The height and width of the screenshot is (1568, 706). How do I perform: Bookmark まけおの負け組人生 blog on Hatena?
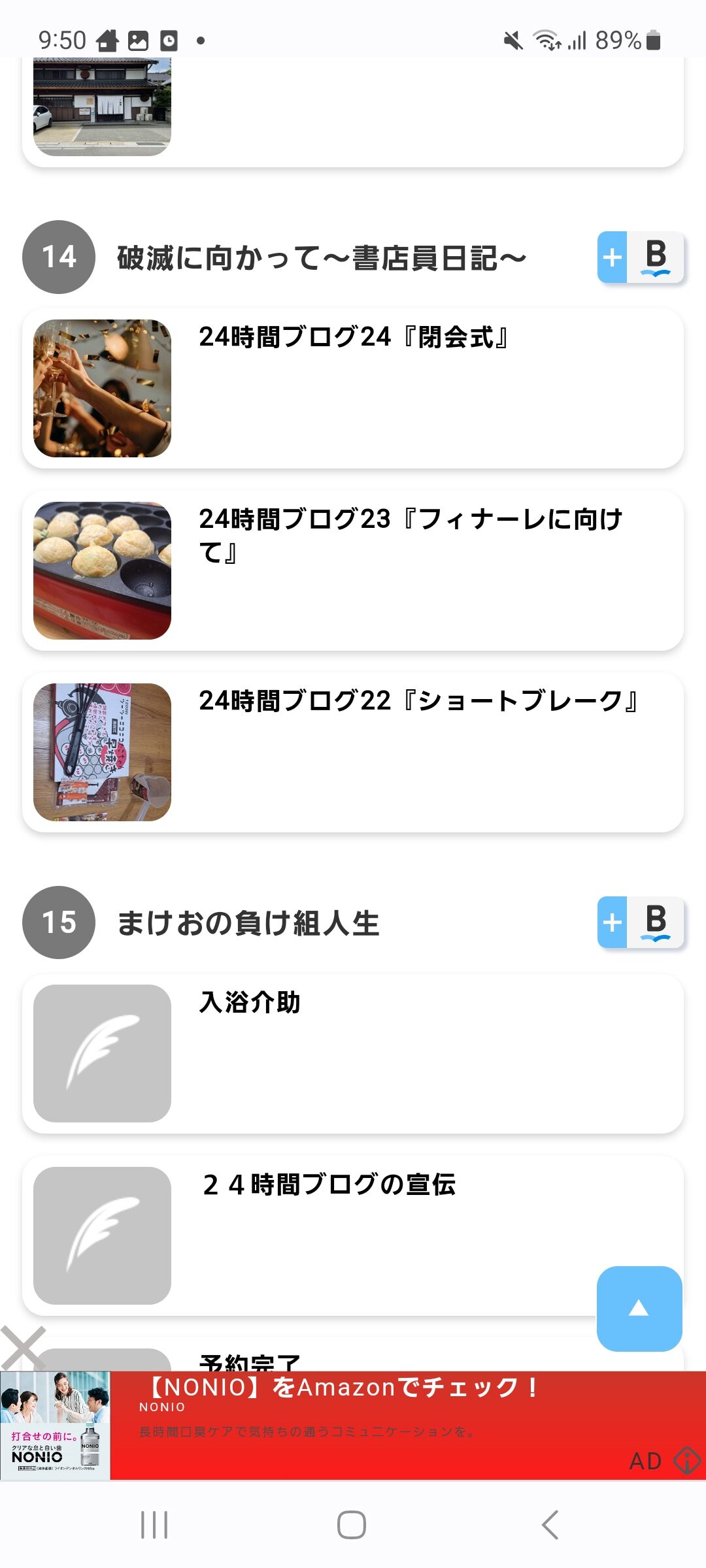[641, 923]
